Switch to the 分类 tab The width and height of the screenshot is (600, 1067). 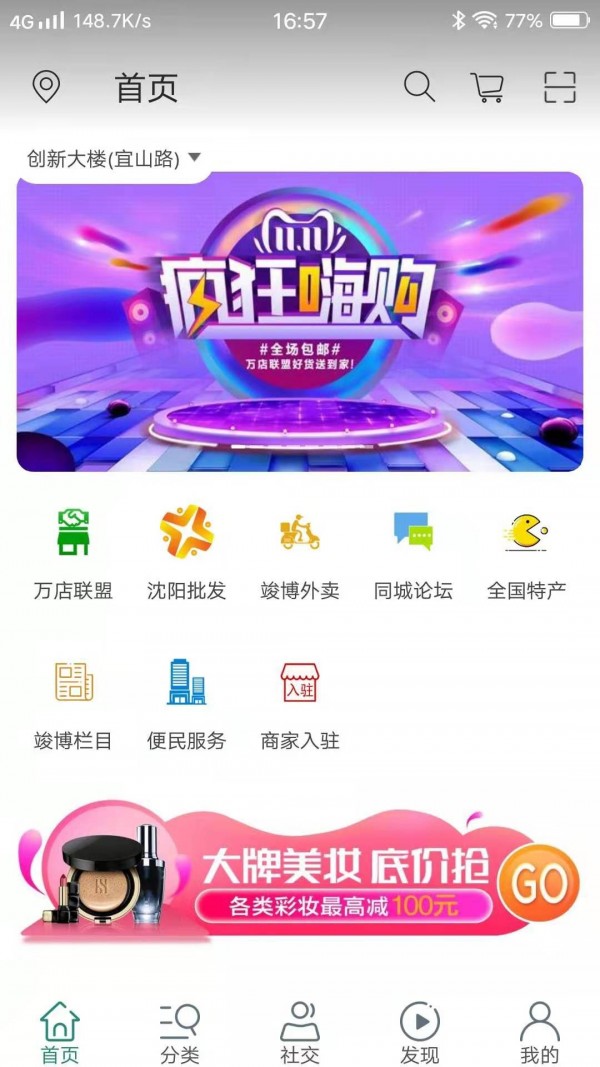click(x=180, y=1033)
